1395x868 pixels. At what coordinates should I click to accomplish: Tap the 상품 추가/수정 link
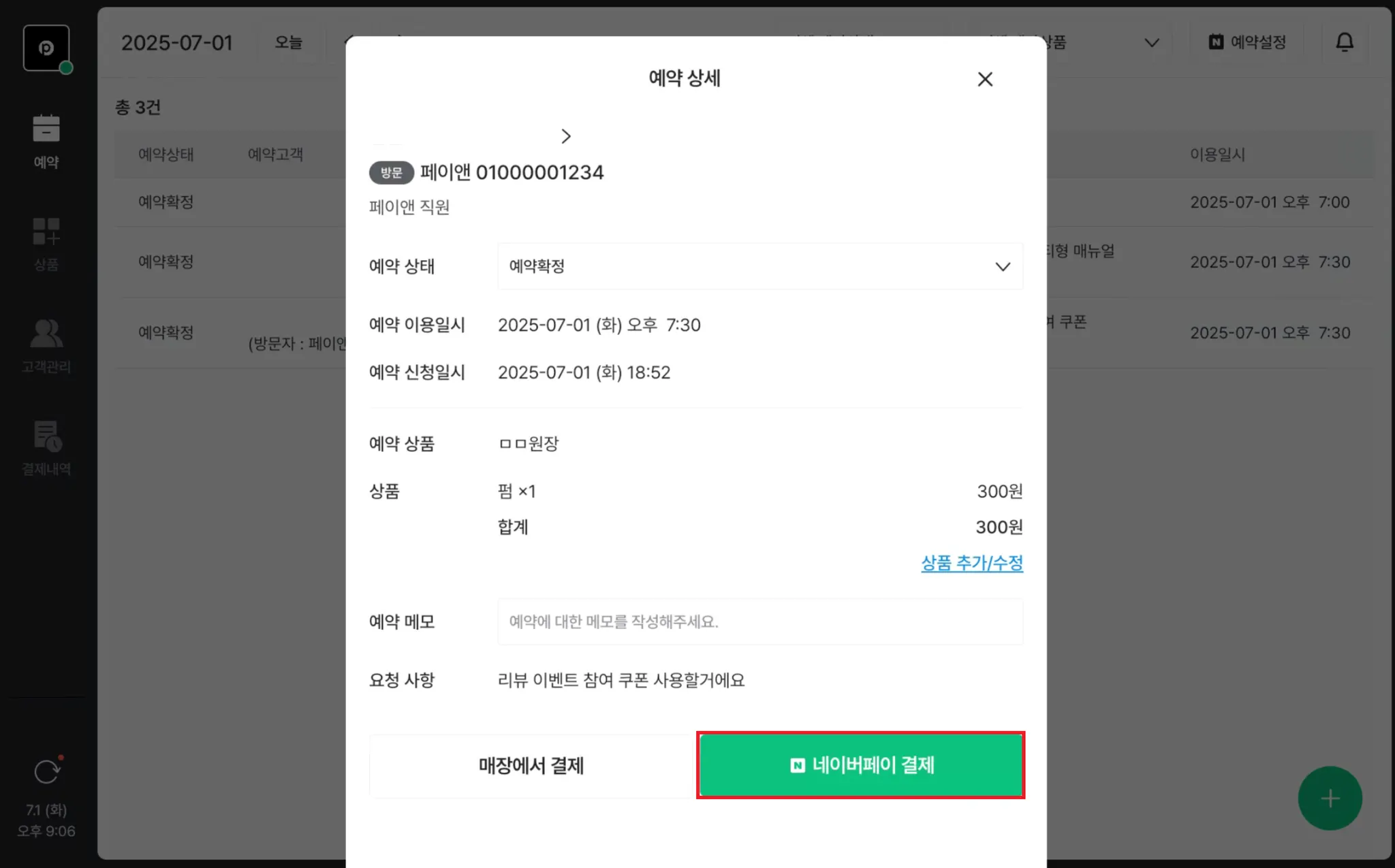(x=972, y=563)
